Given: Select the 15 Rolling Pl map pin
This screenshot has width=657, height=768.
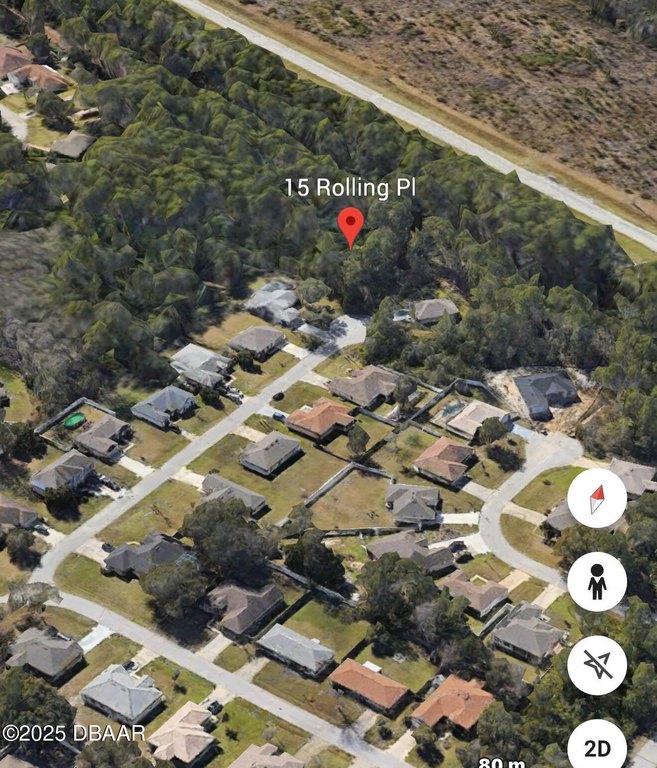Looking at the screenshot, I should click(x=350, y=225).
